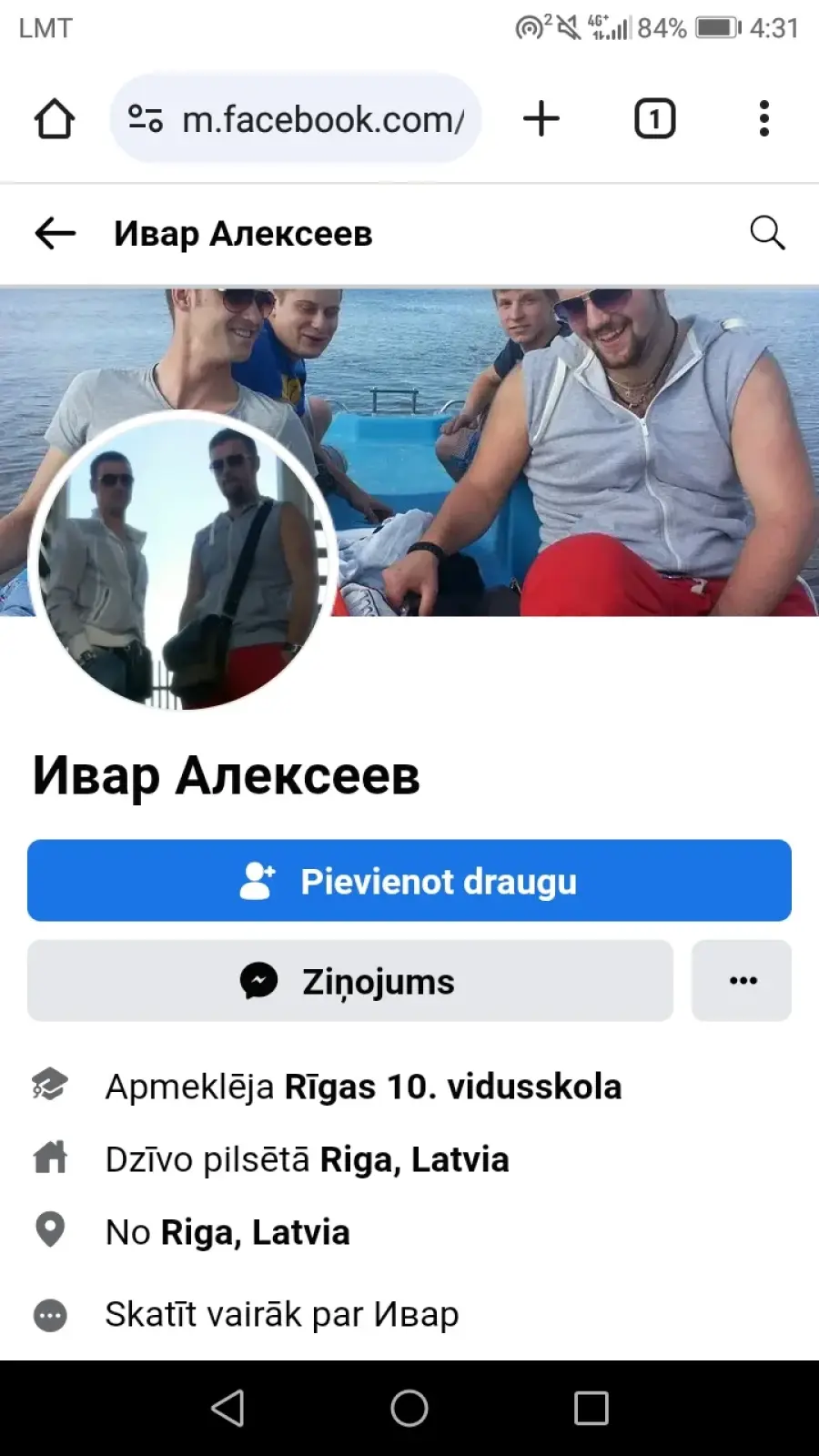Open the tab switcher showing 1
This screenshot has width=819, height=1456.
[654, 119]
